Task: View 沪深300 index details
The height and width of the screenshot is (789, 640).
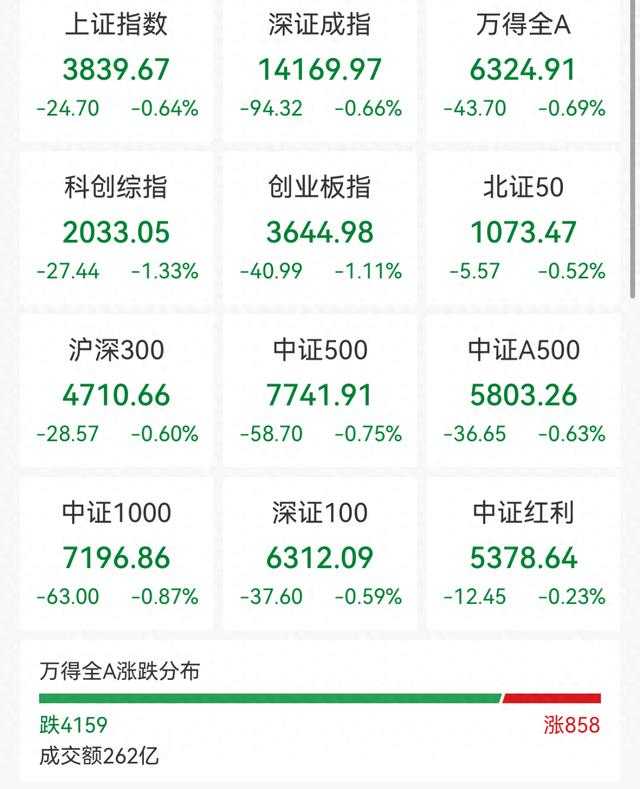Action: (x=116, y=390)
